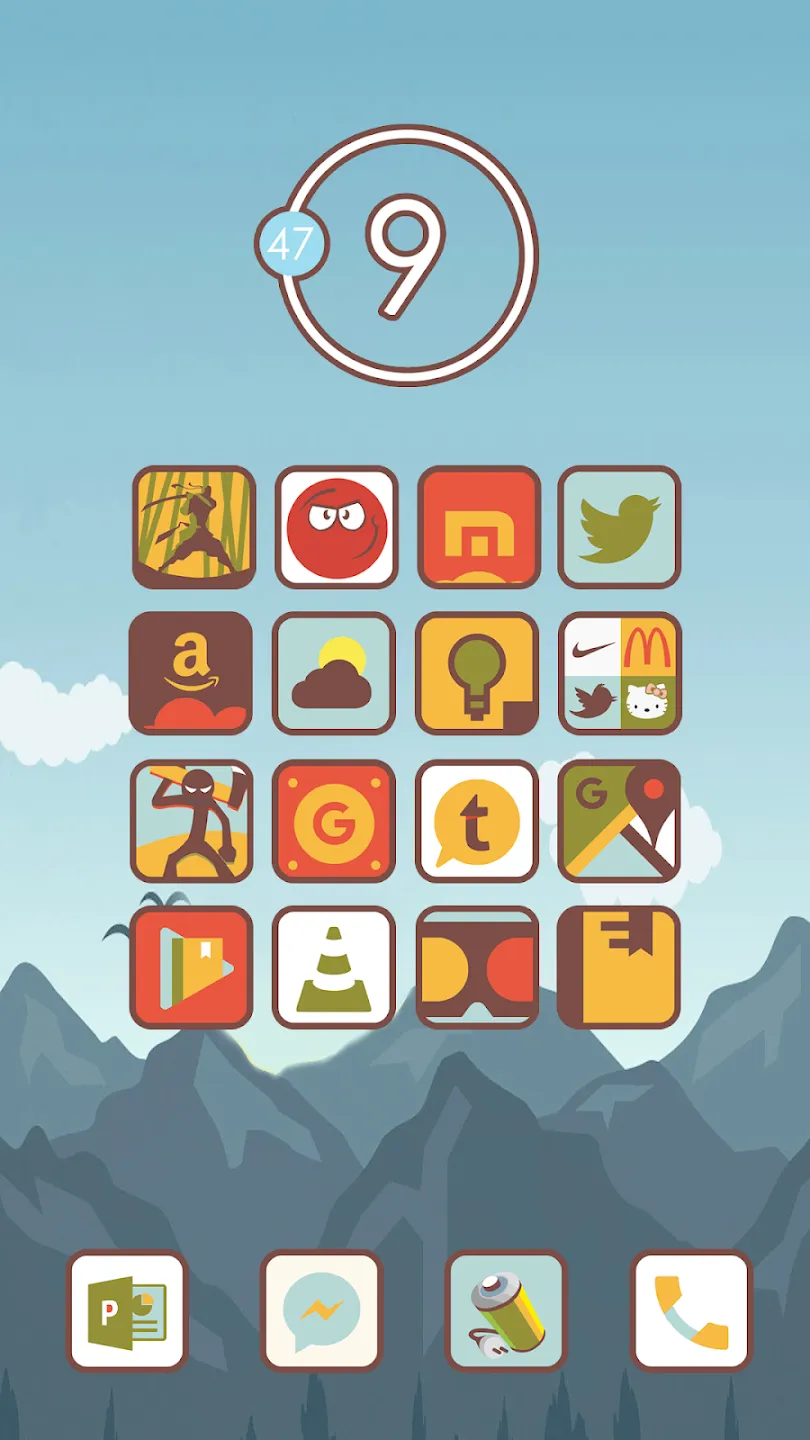
Task: Launch the stickman fighter game
Action: pyautogui.click(x=191, y=821)
